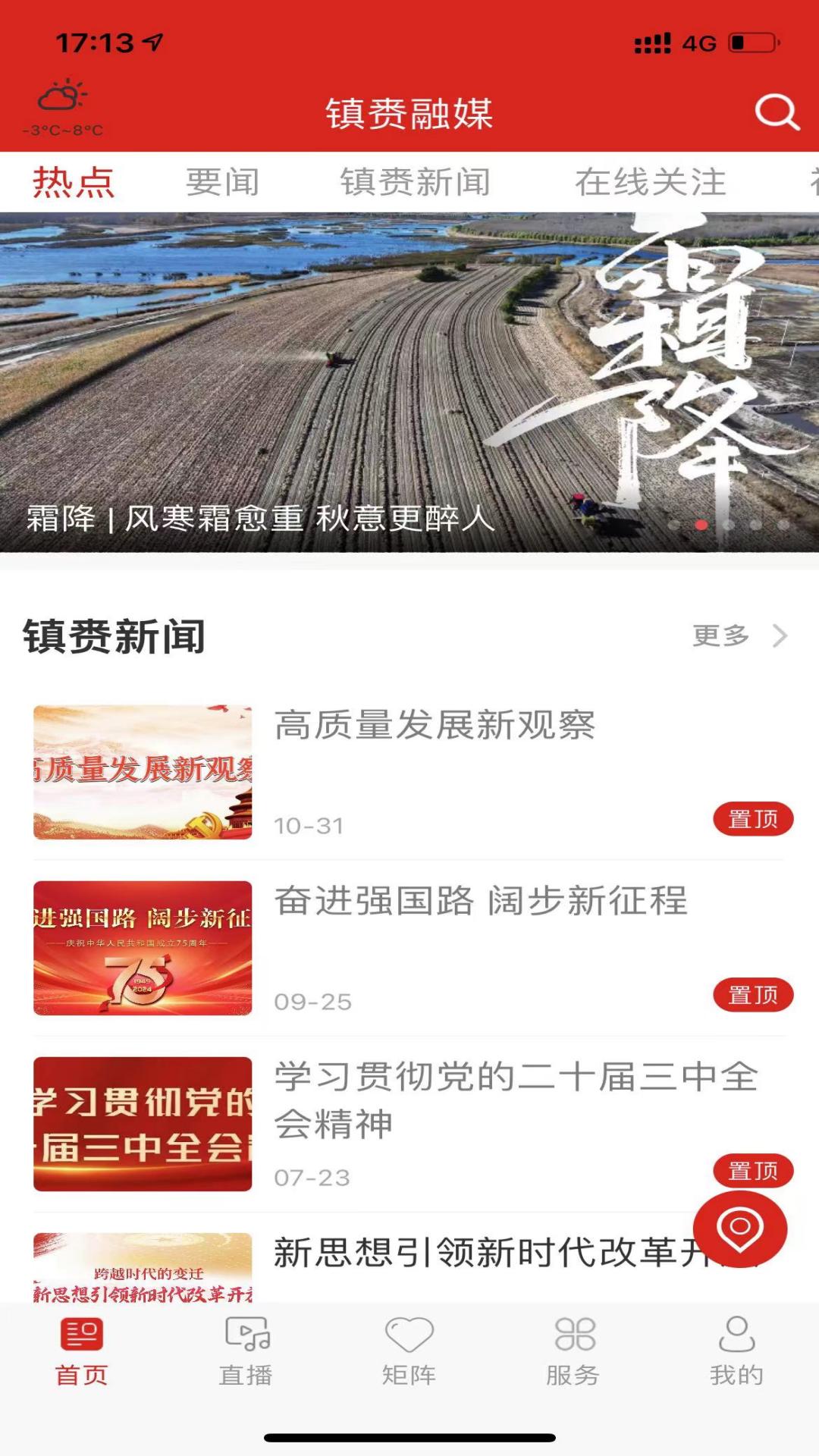Select the active carousel indicator dot
Viewport: 819px width, 1456px height.
(701, 524)
